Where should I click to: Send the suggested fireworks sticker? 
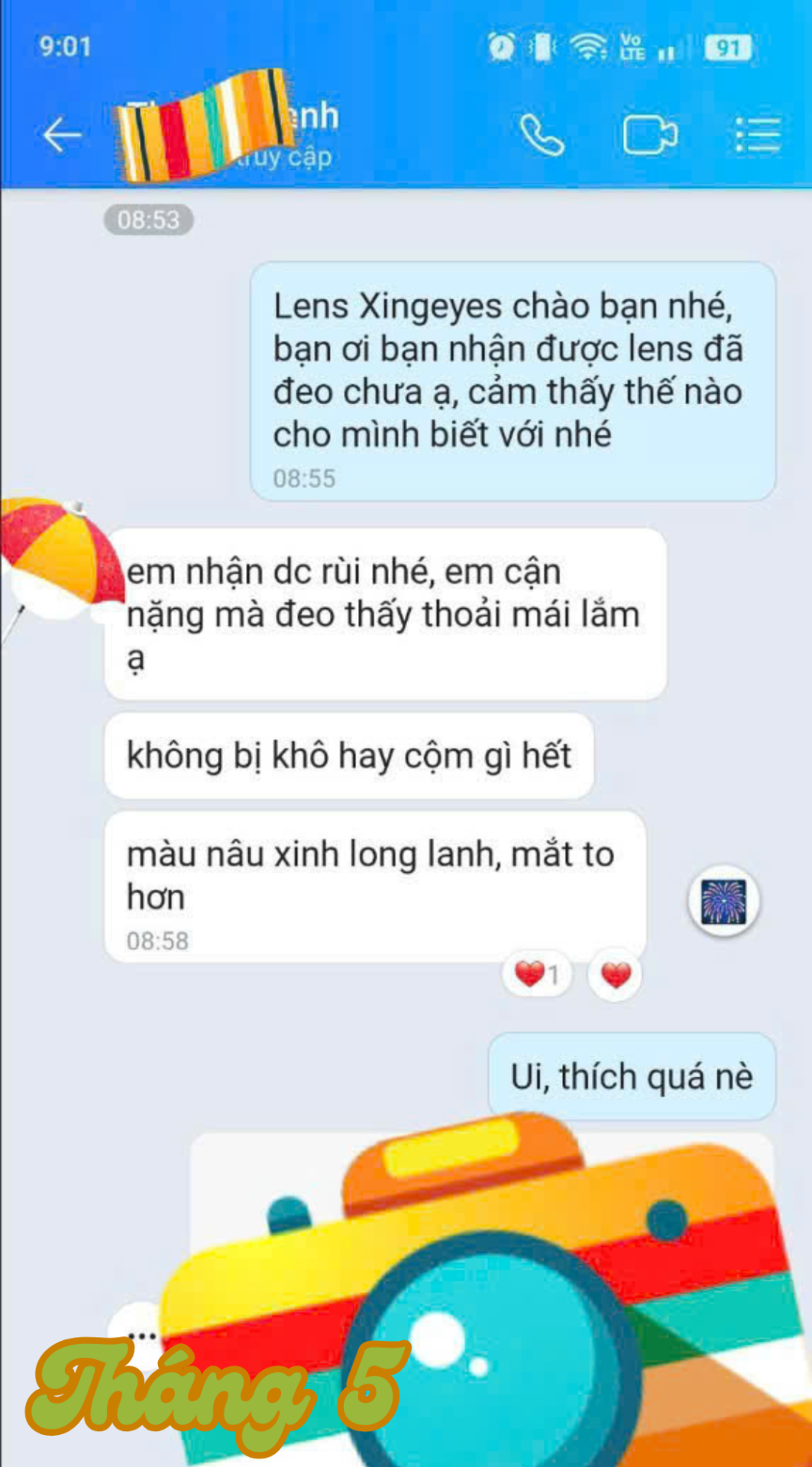(723, 901)
